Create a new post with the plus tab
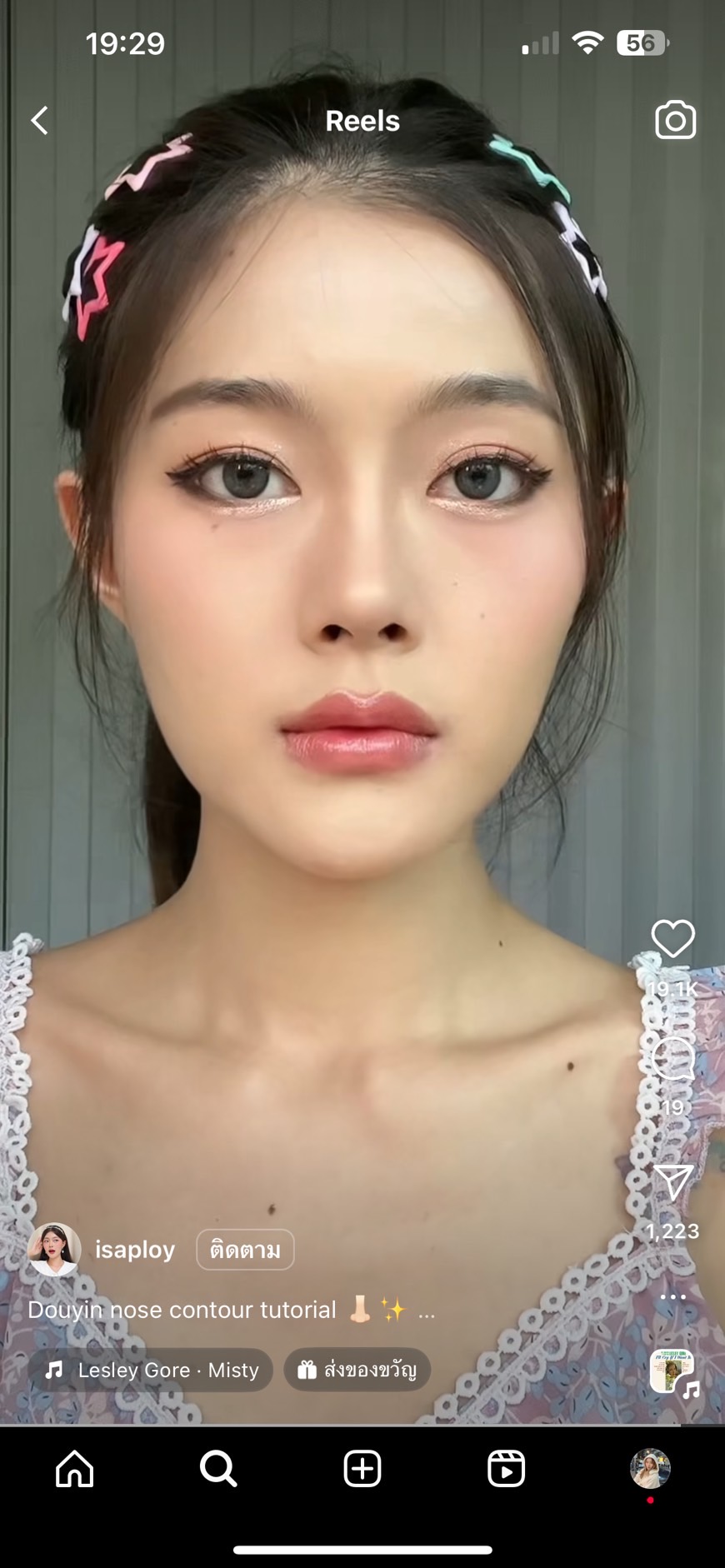 coord(362,1468)
